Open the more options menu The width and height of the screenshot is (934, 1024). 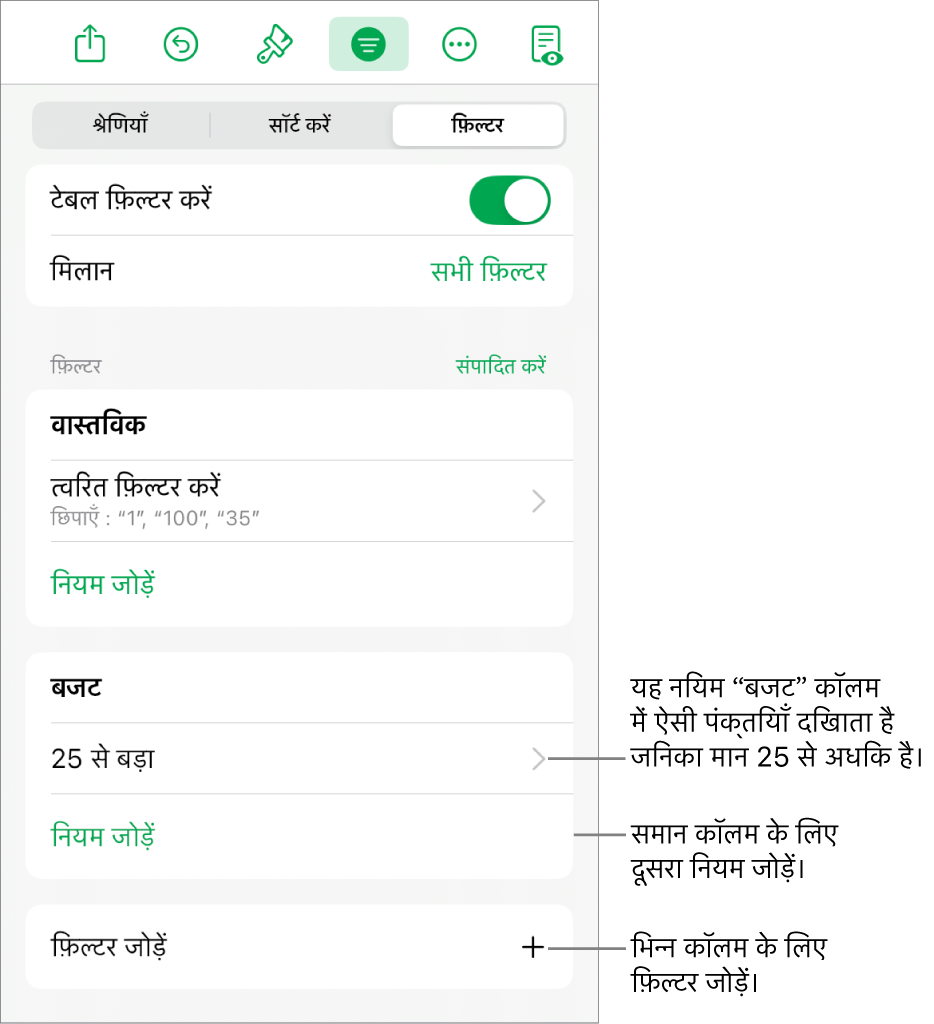[460, 44]
